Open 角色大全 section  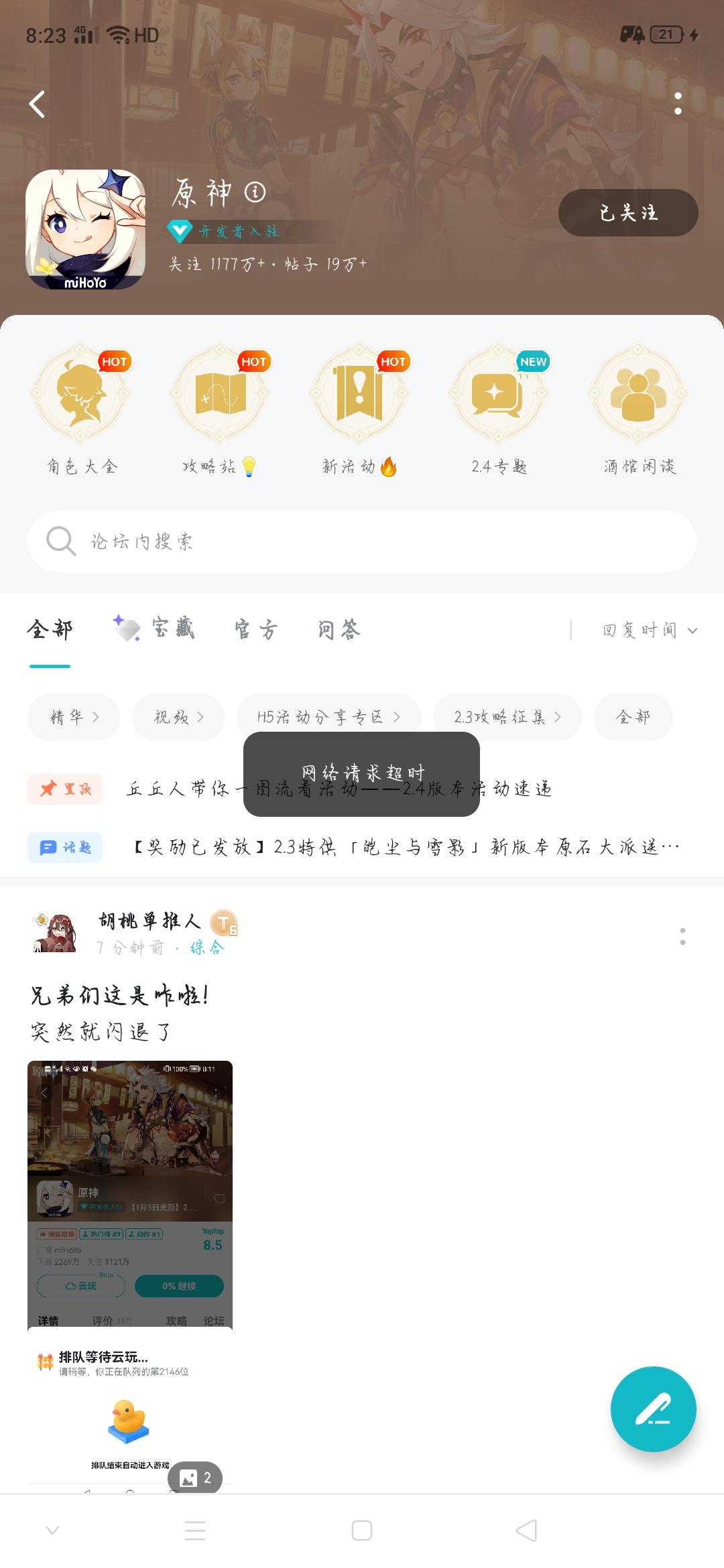(82, 410)
